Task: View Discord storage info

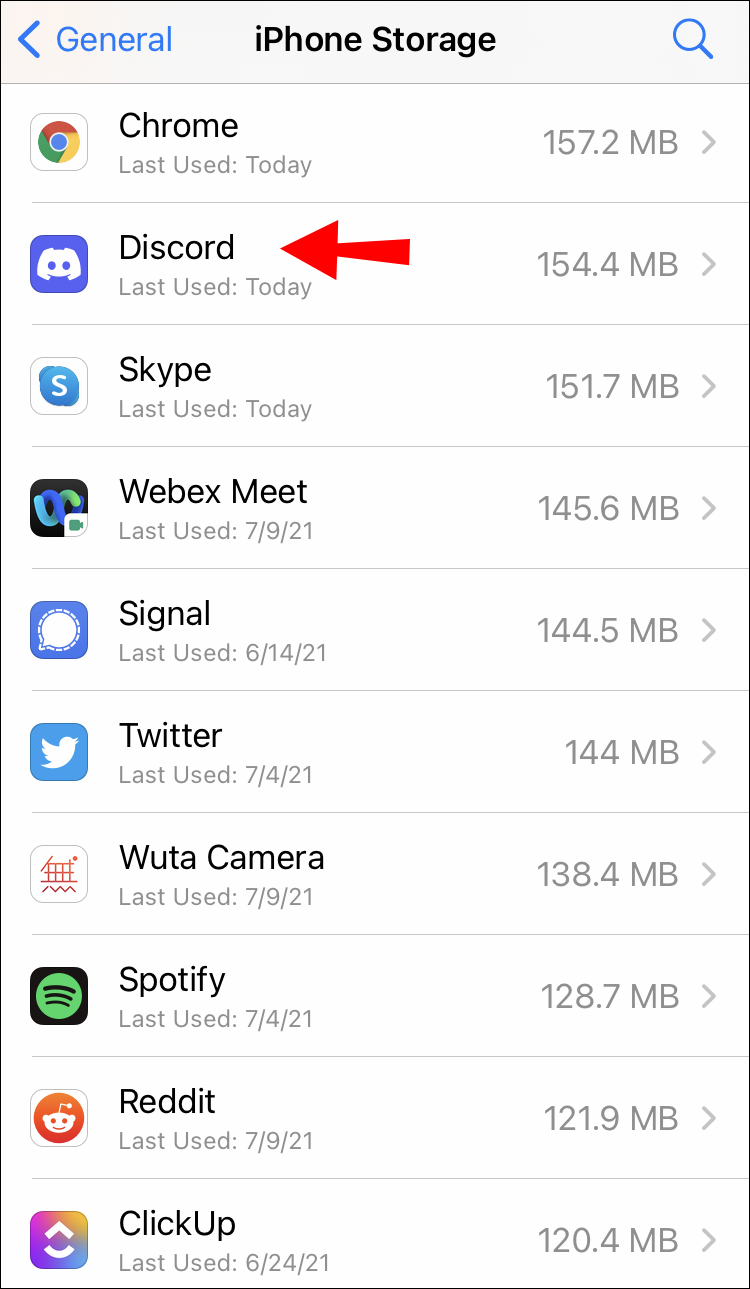Action: [x=375, y=265]
